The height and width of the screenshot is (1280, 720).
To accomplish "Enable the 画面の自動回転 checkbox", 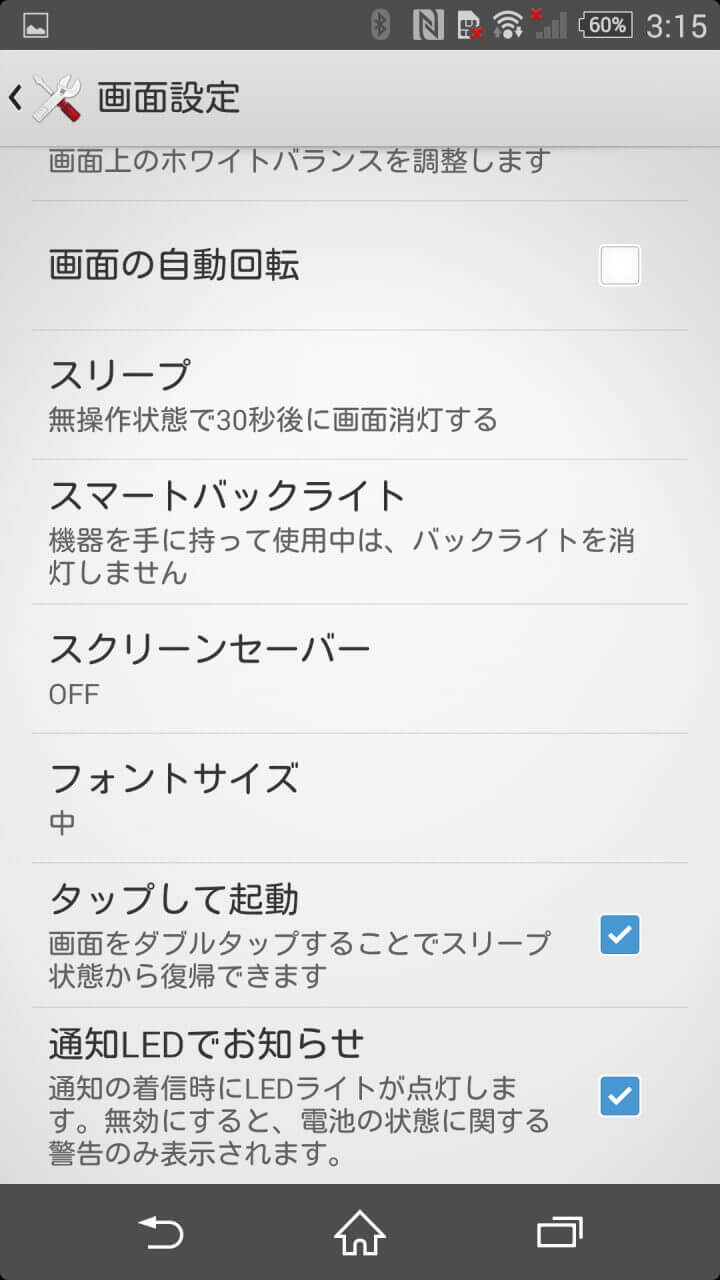I will pyautogui.click(x=619, y=266).
